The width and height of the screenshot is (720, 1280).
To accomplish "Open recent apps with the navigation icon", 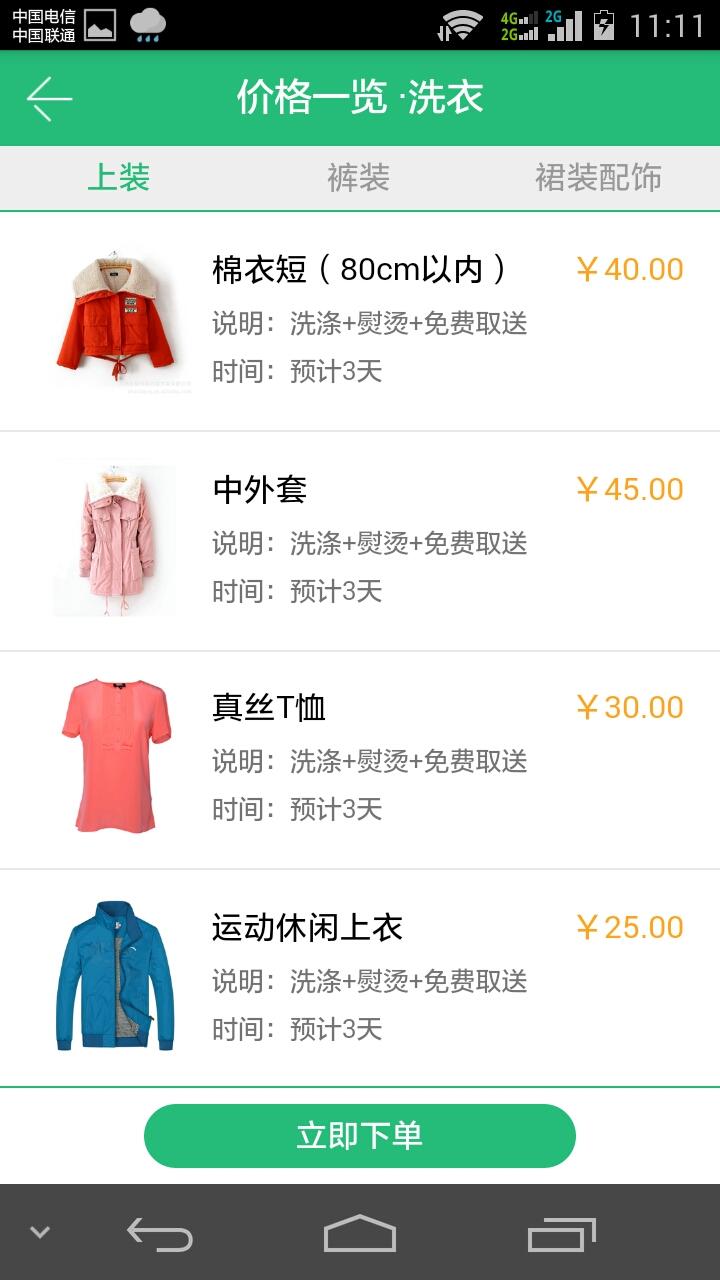I will [x=560, y=1237].
